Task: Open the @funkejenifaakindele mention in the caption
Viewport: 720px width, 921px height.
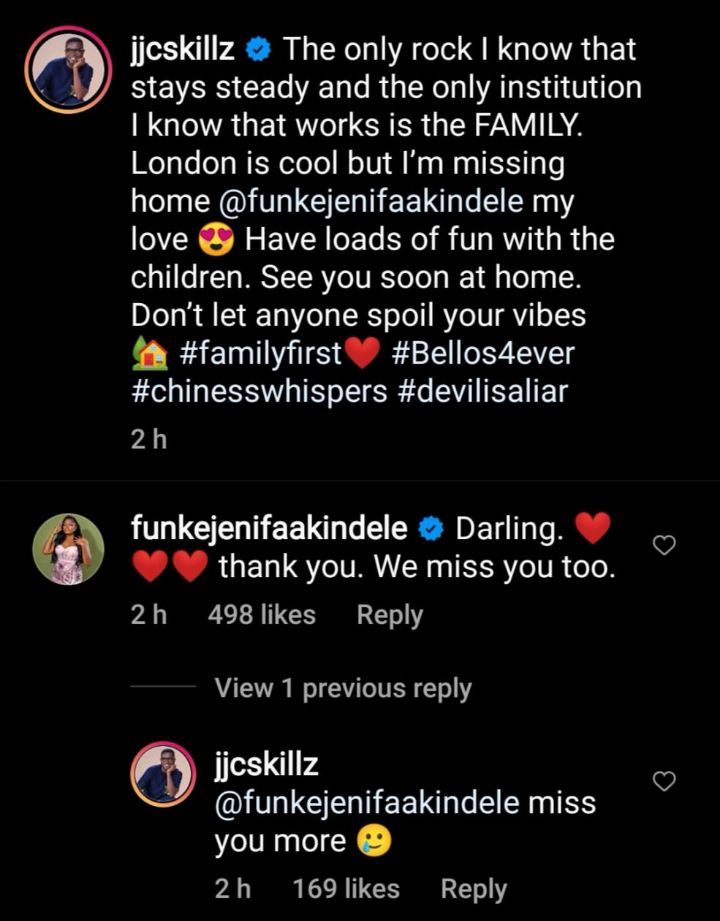Action: tap(377, 201)
